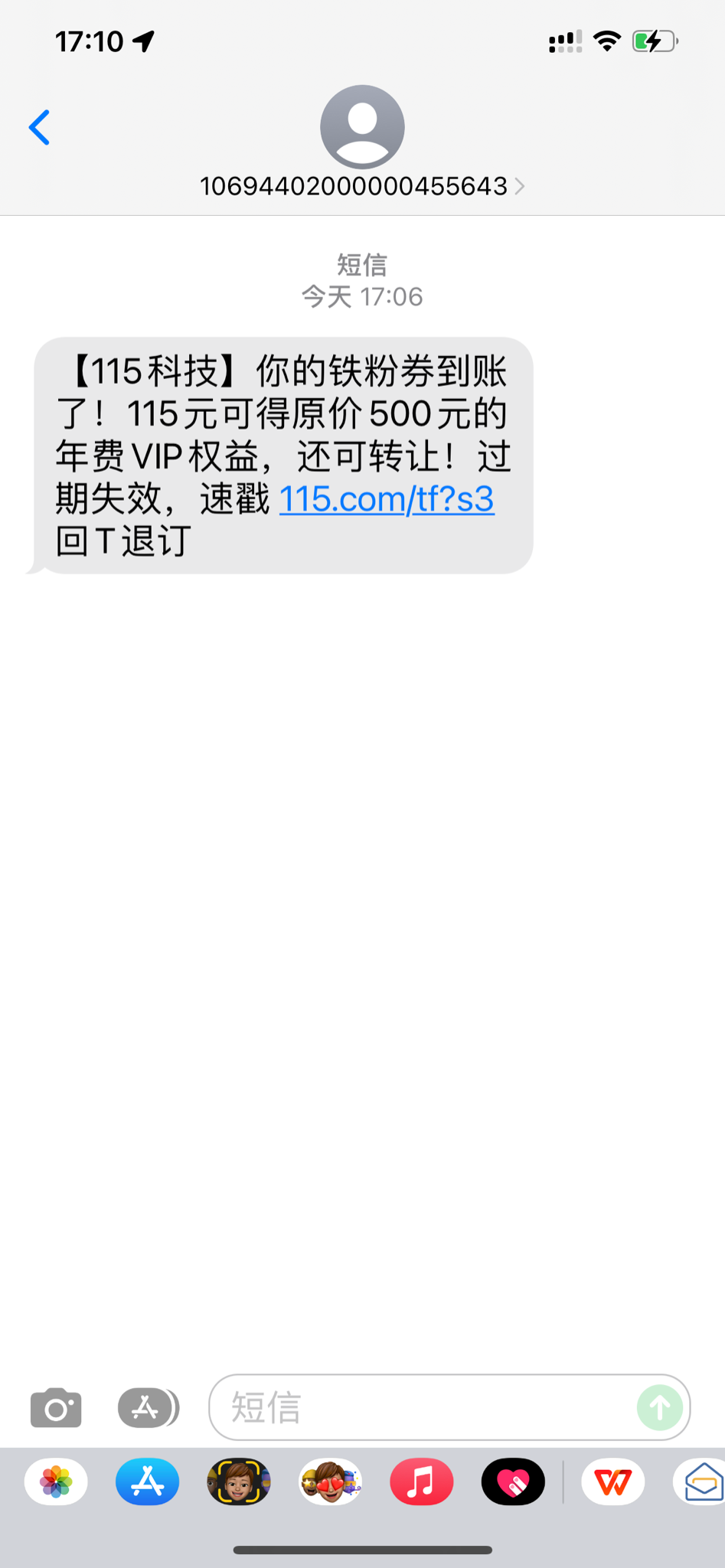This screenshot has width=725, height=1568.
Task: Open the App Store iMessage app
Action: tap(148, 1482)
